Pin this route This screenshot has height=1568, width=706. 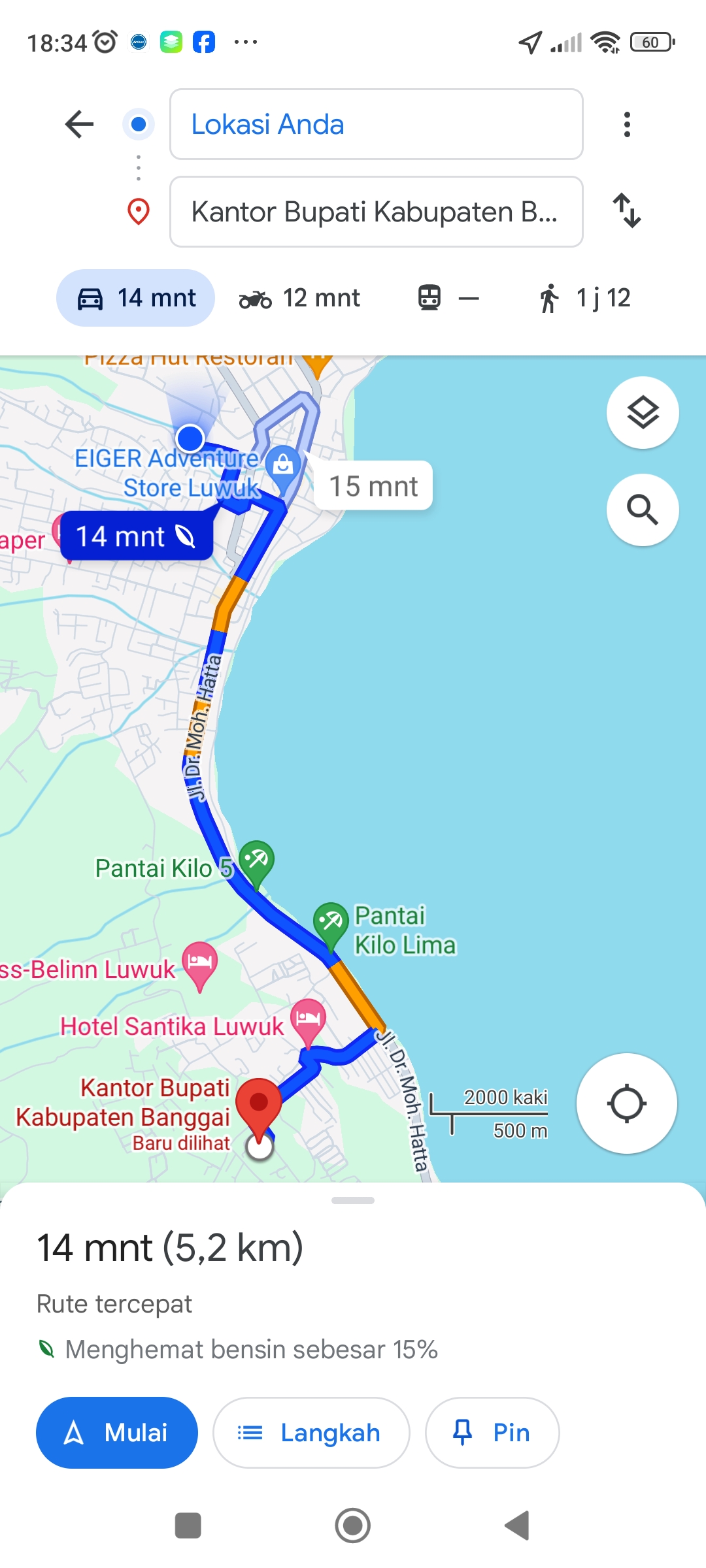[x=492, y=1433]
